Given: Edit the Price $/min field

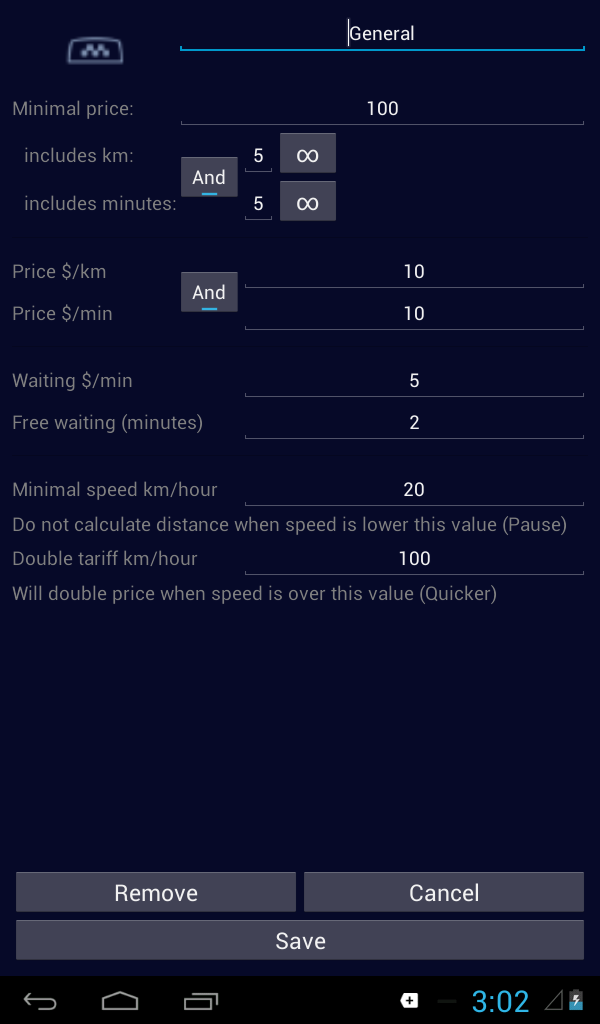Looking at the screenshot, I should pyautogui.click(x=413, y=314).
